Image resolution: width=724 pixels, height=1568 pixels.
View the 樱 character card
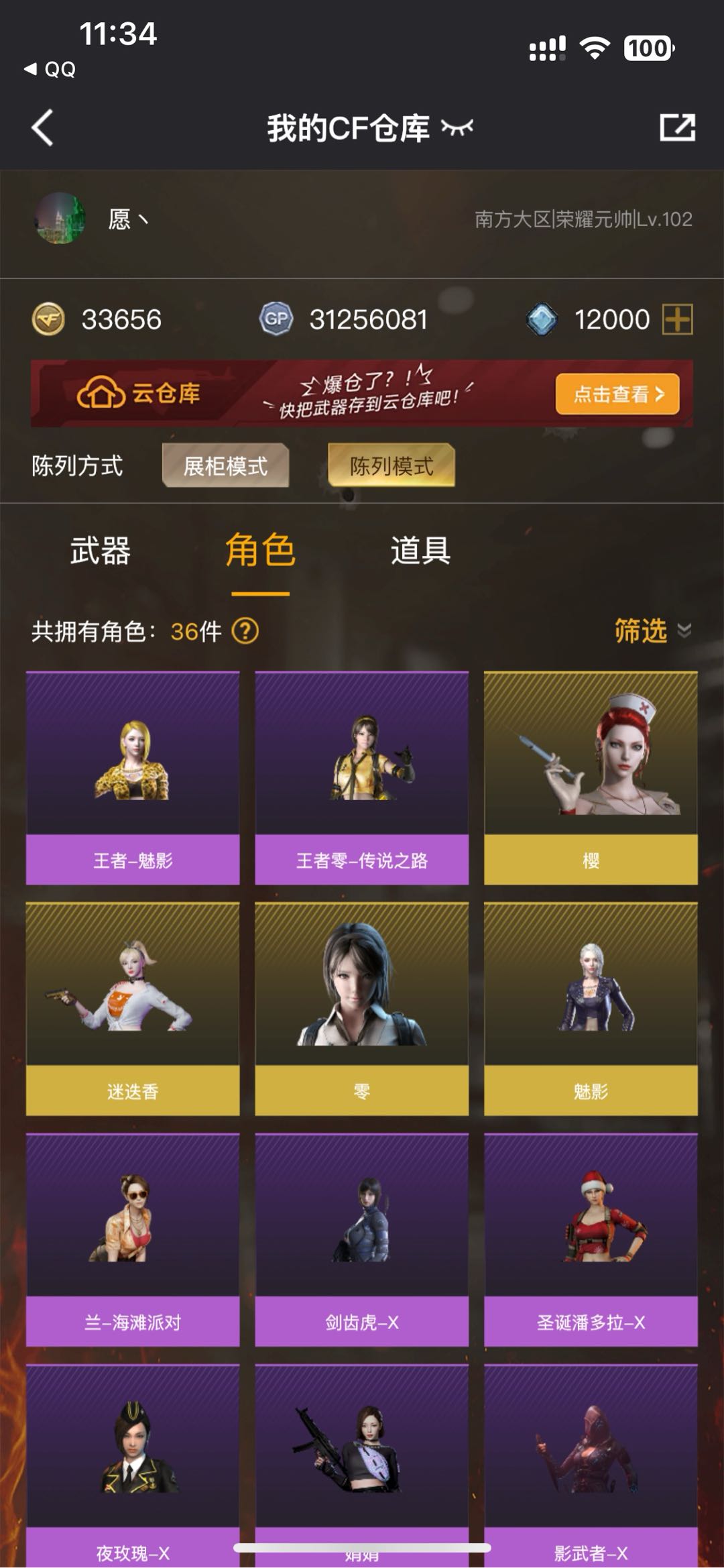pos(591,778)
